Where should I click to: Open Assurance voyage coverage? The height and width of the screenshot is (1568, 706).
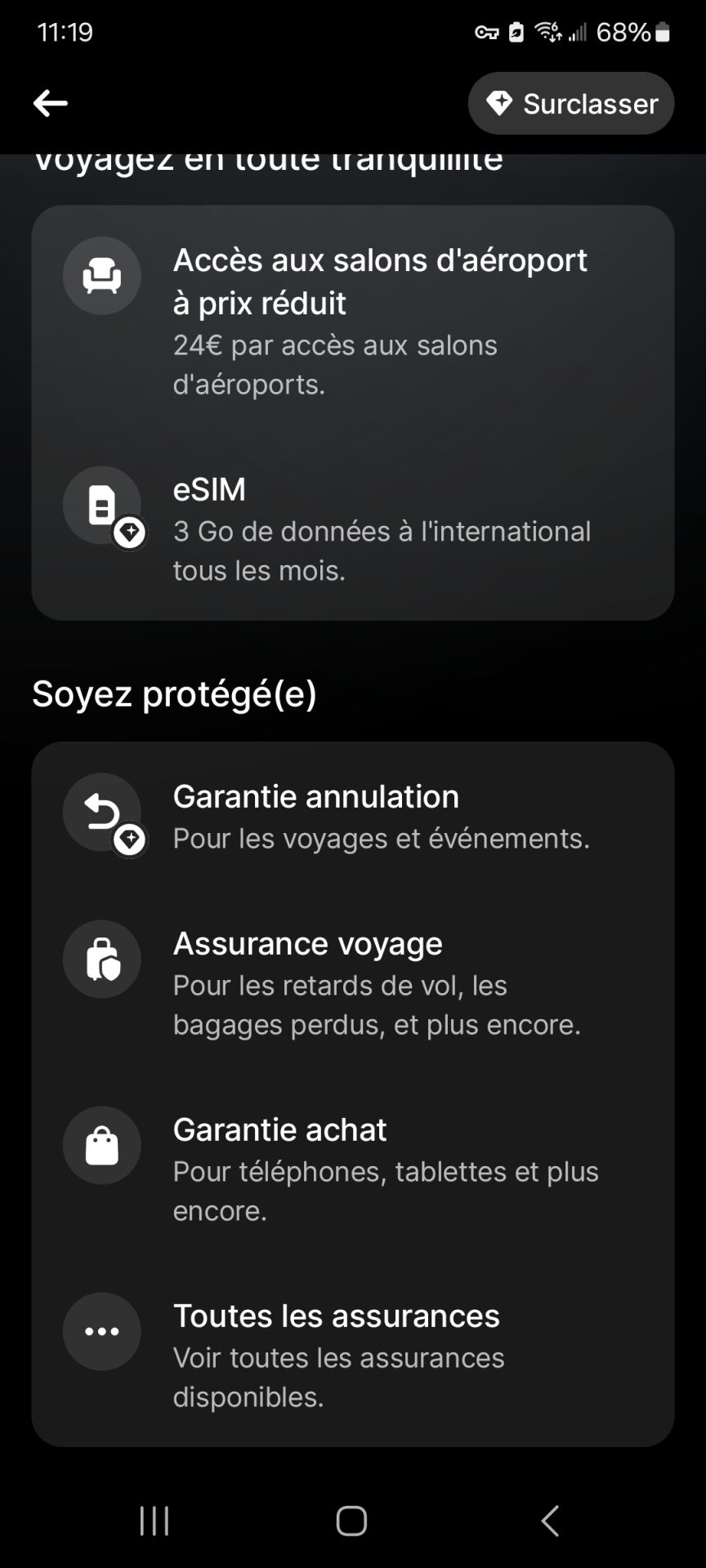pyautogui.click(x=352, y=982)
